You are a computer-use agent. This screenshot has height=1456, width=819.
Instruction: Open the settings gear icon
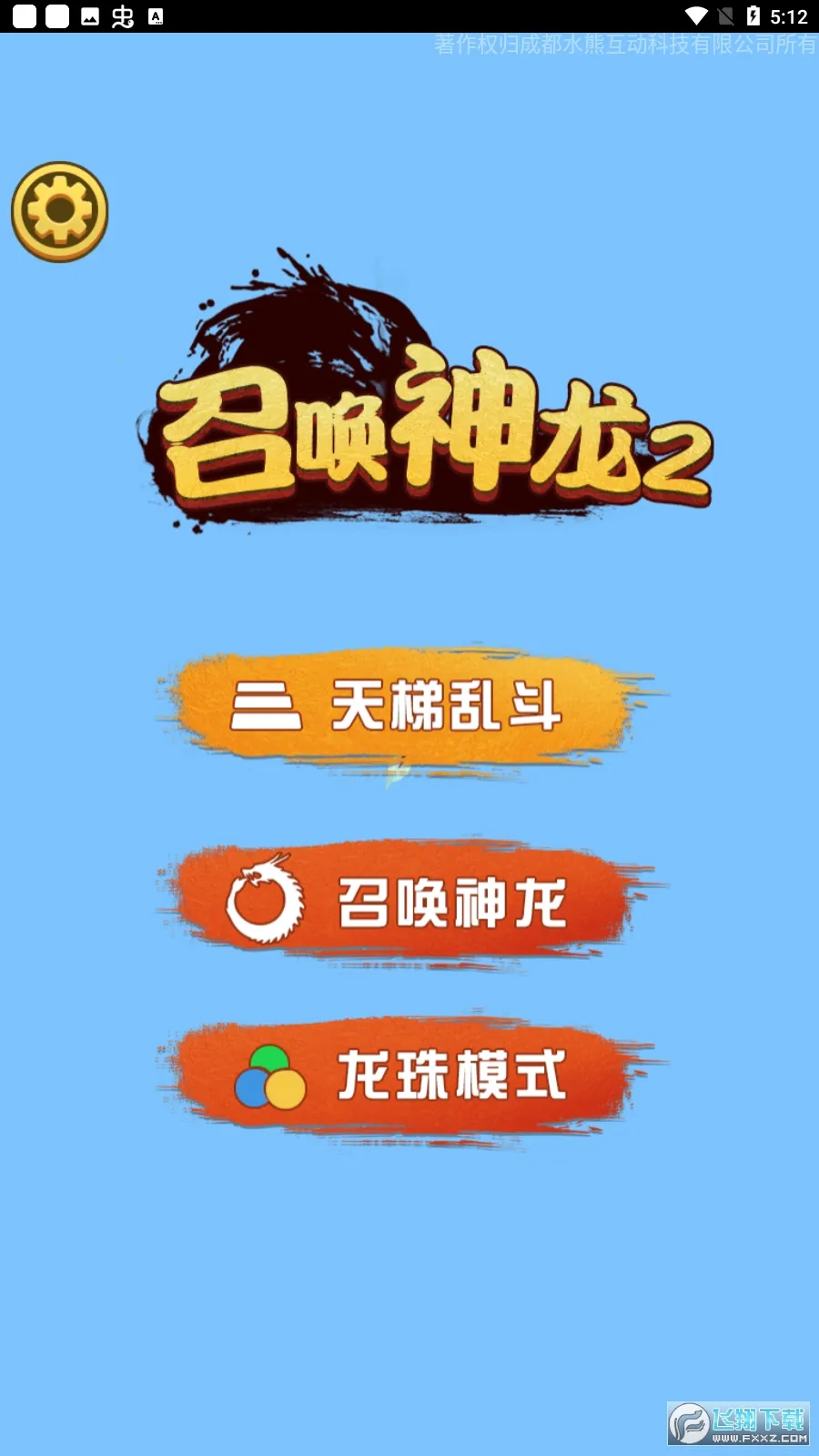pos(60,211)
